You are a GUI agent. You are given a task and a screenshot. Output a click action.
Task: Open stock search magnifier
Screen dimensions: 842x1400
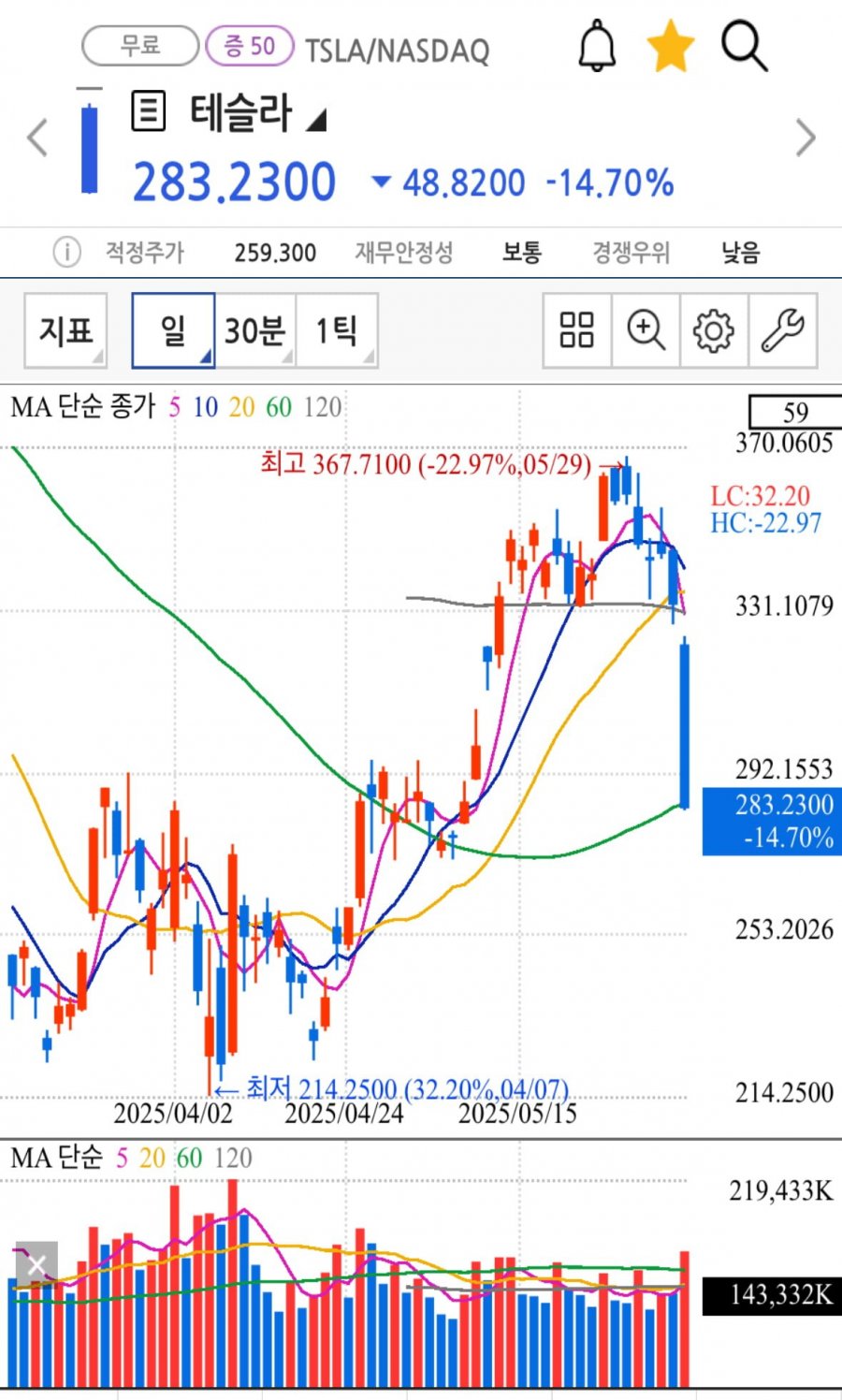(744, 46)
